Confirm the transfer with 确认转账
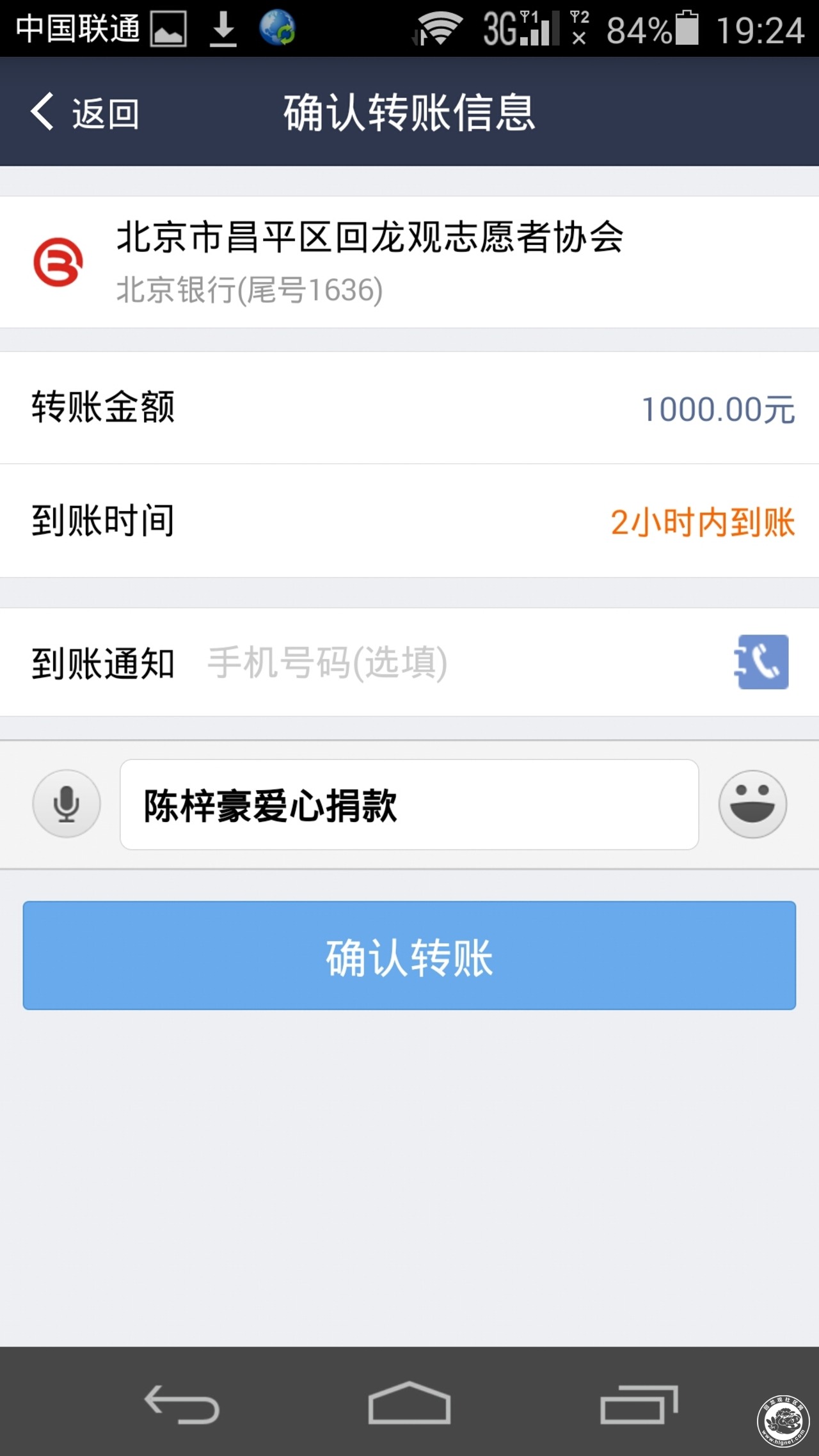 coord(409,955)
